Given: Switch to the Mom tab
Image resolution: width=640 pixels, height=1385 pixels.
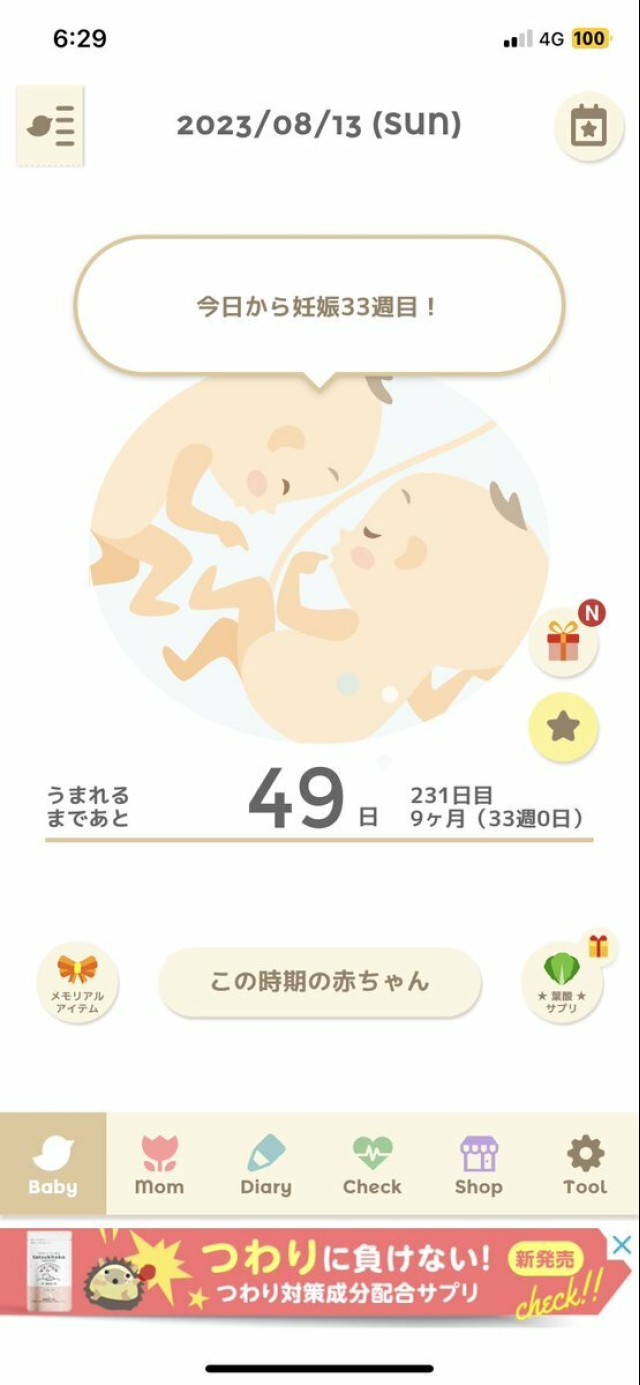Looking at the screenshot, I should click(x=159, y=1166).
